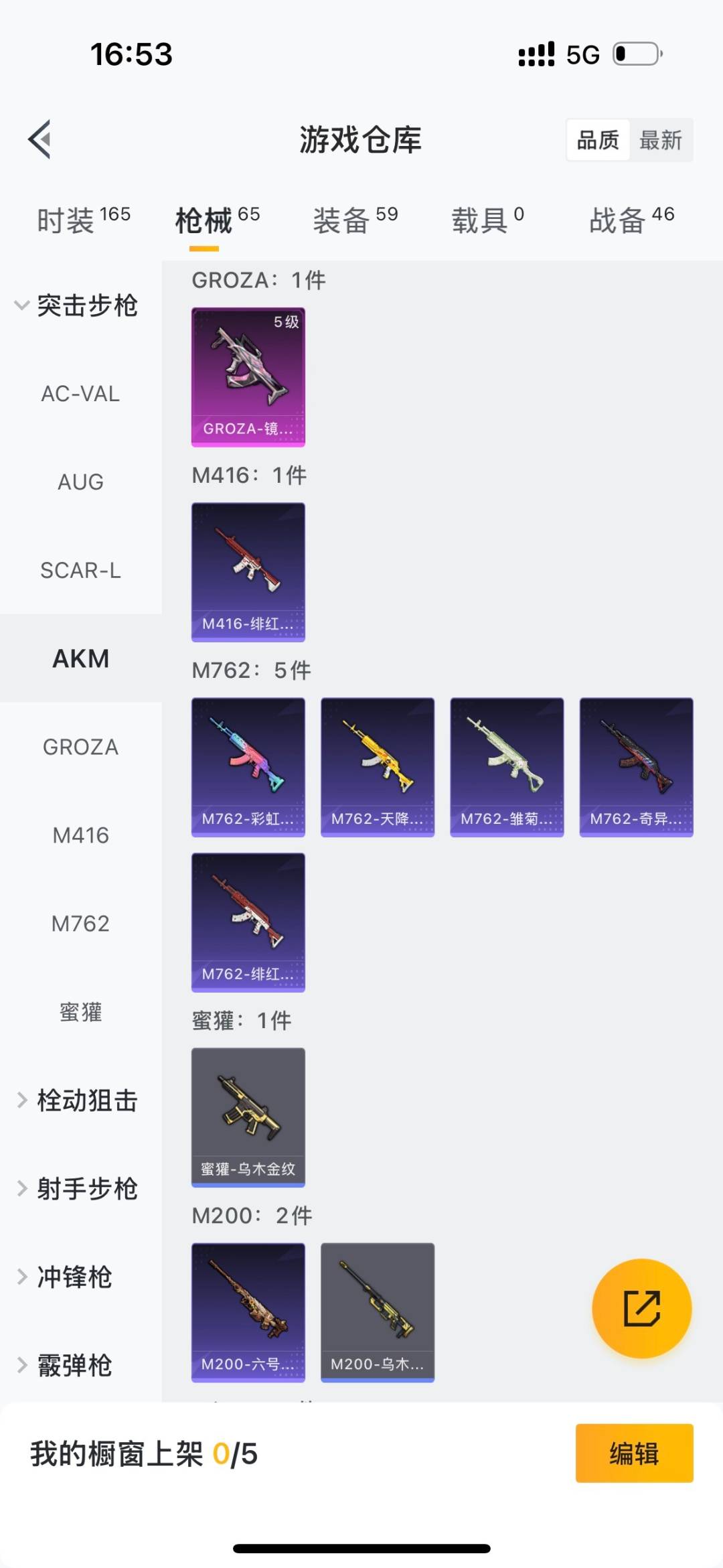
Task: Select AKM in the sidebar
Action: tap(80, 658)
